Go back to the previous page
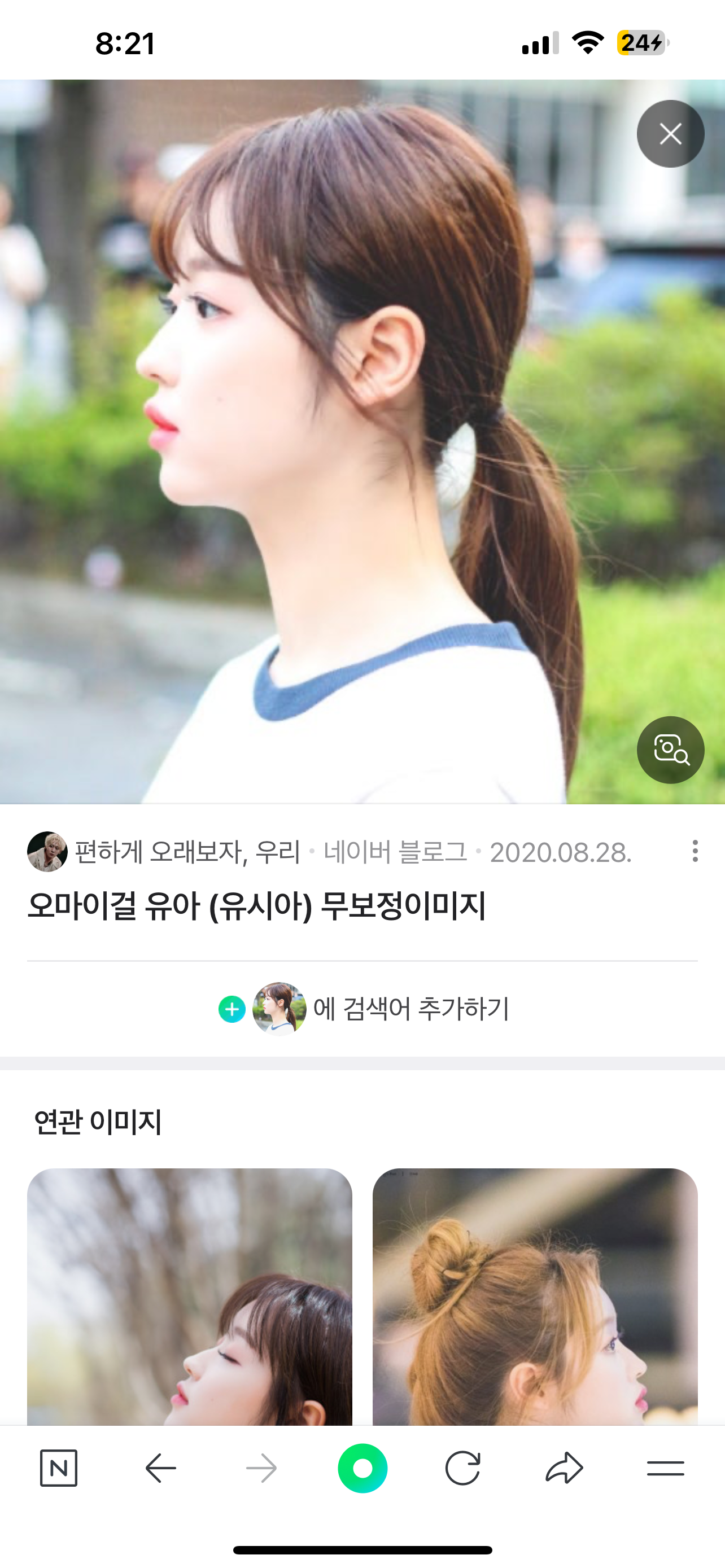This screenshot has height=1568, width=725. click(161, 1468)
